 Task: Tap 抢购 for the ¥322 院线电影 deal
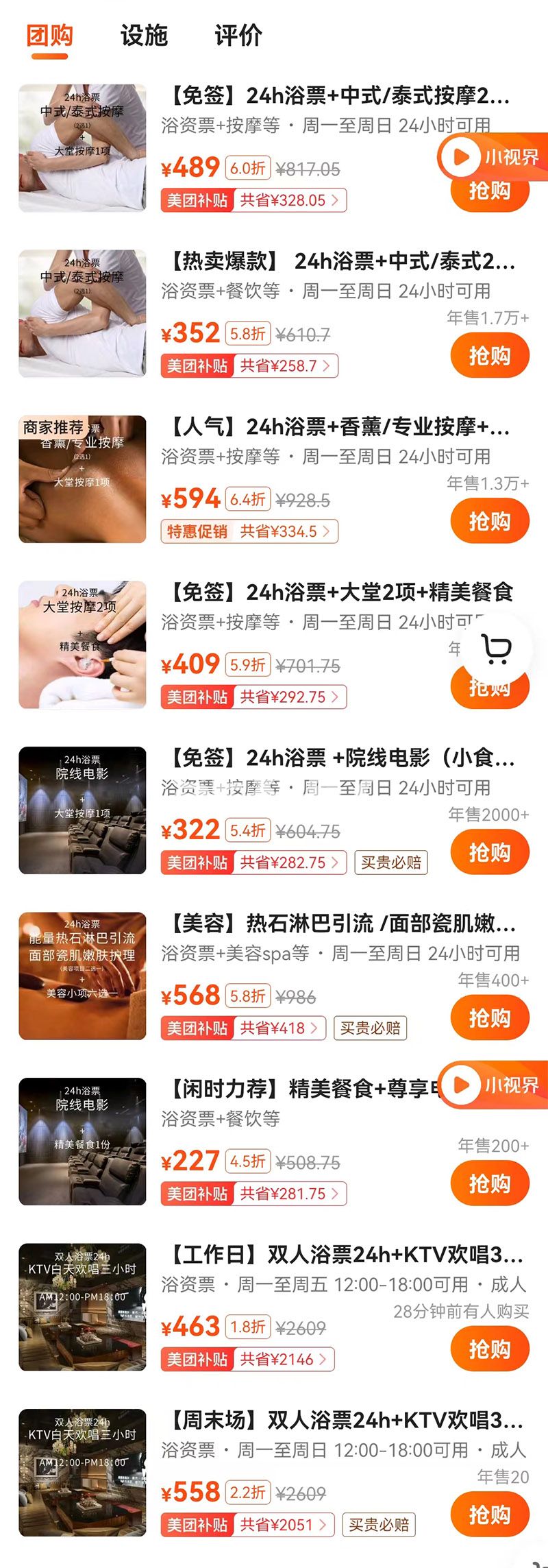[490, 853]
